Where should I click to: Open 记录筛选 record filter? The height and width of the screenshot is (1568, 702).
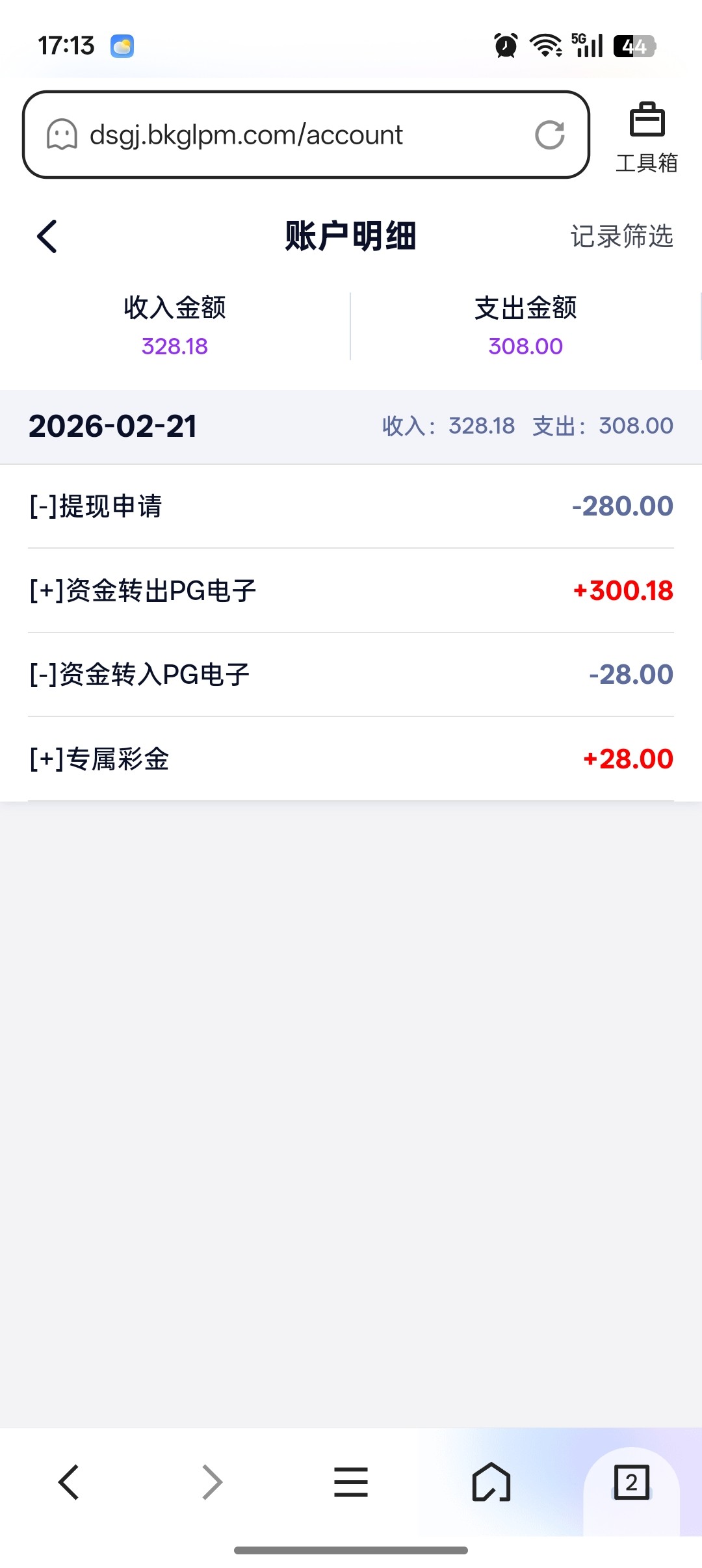pyautogui.click(x=621, y=236)
